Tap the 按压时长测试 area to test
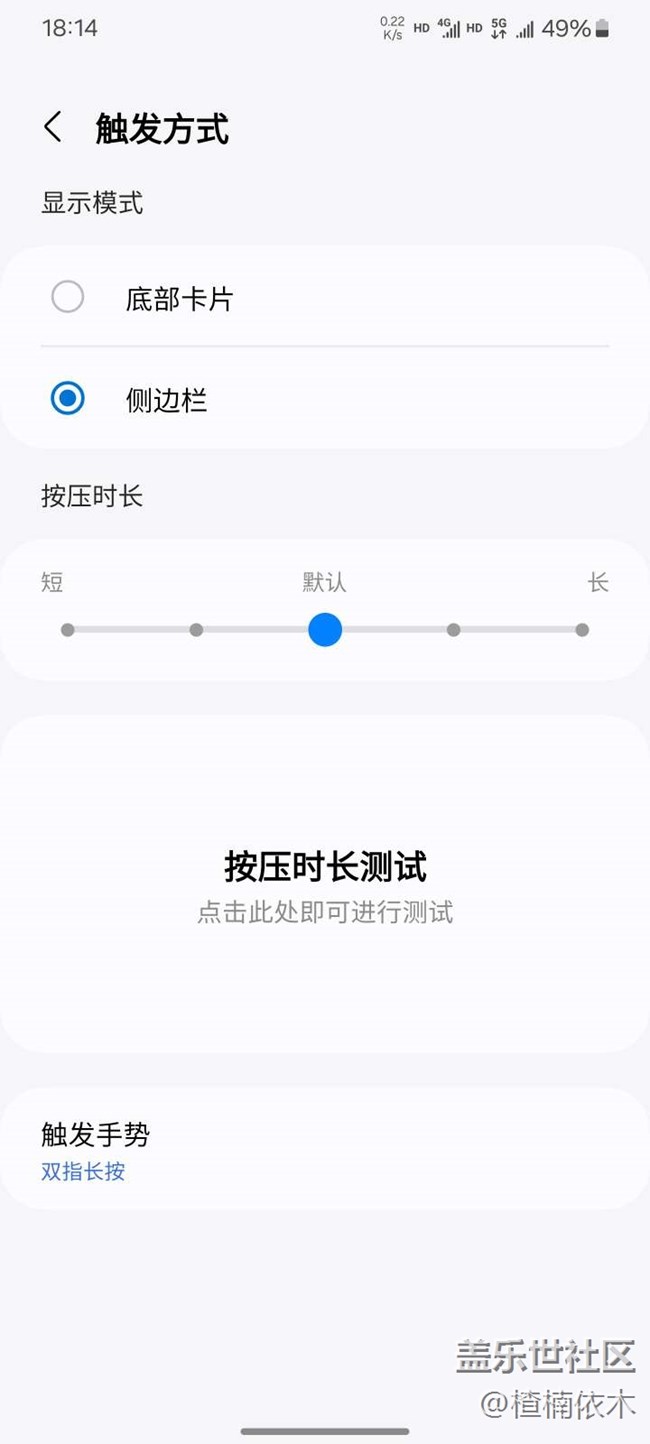The width and height of the screenshot is (650, 1444). tap(325, 884)
